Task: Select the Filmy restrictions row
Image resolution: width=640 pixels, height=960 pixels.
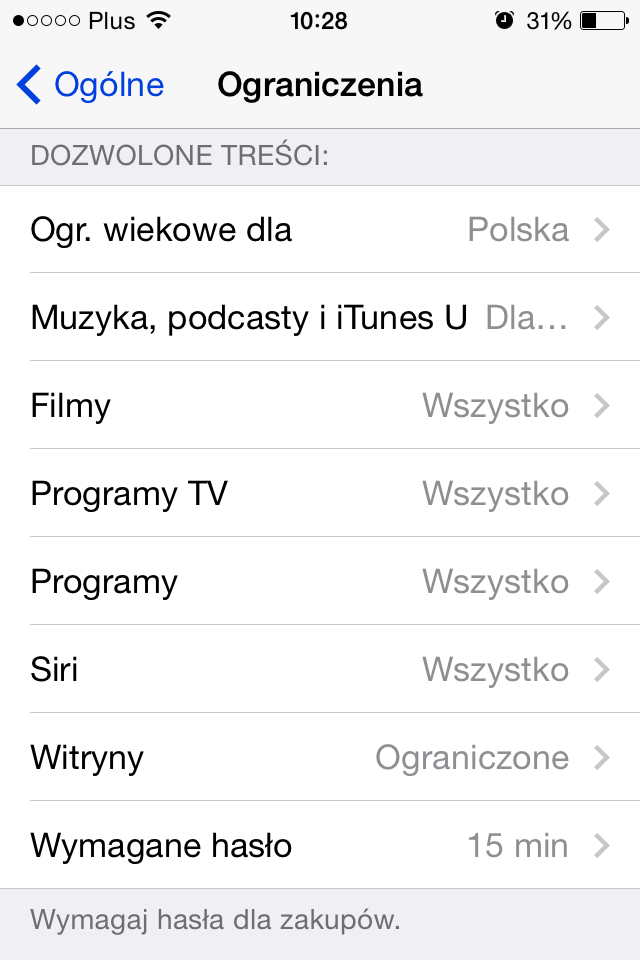Action: pyautogui.click(x=320, y=406)
